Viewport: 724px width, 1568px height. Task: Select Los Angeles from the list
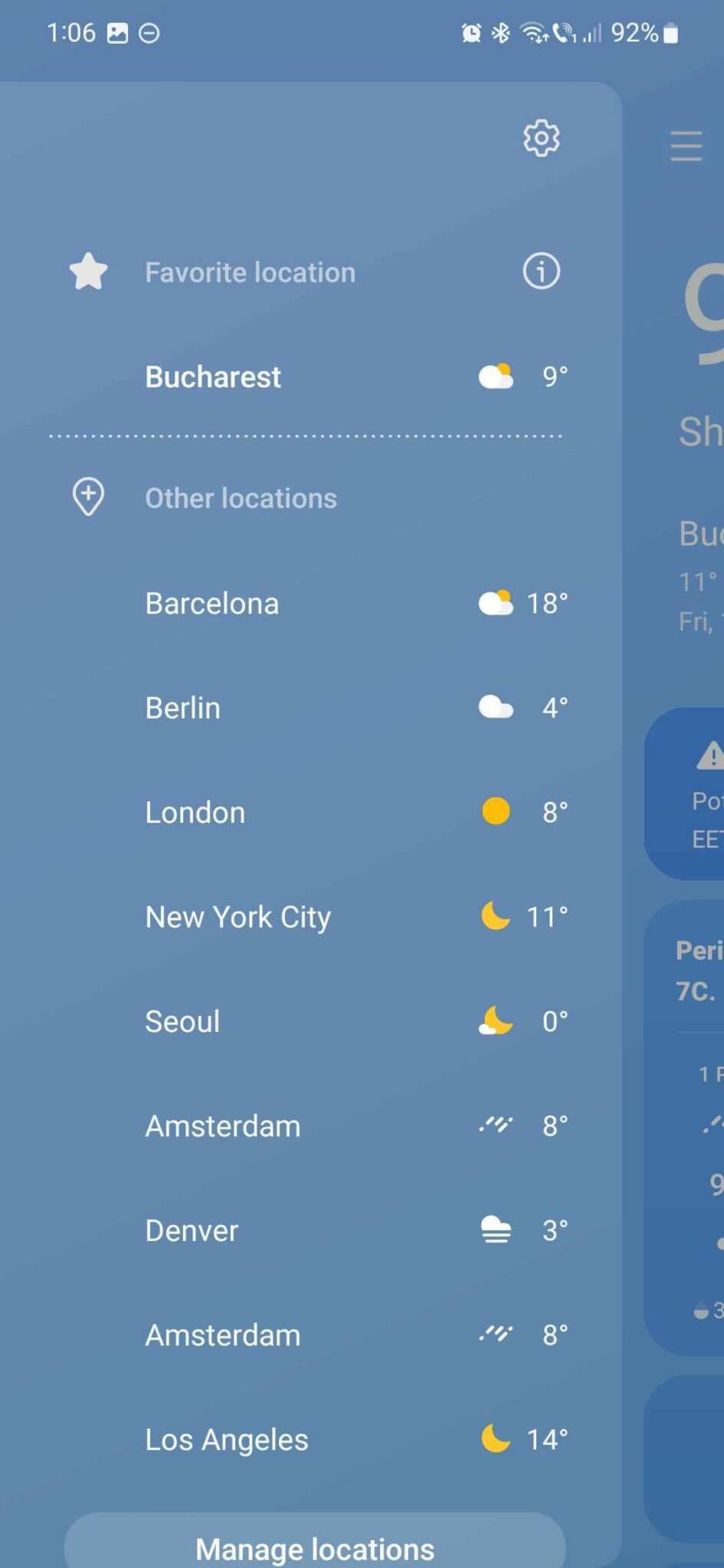225,1439
